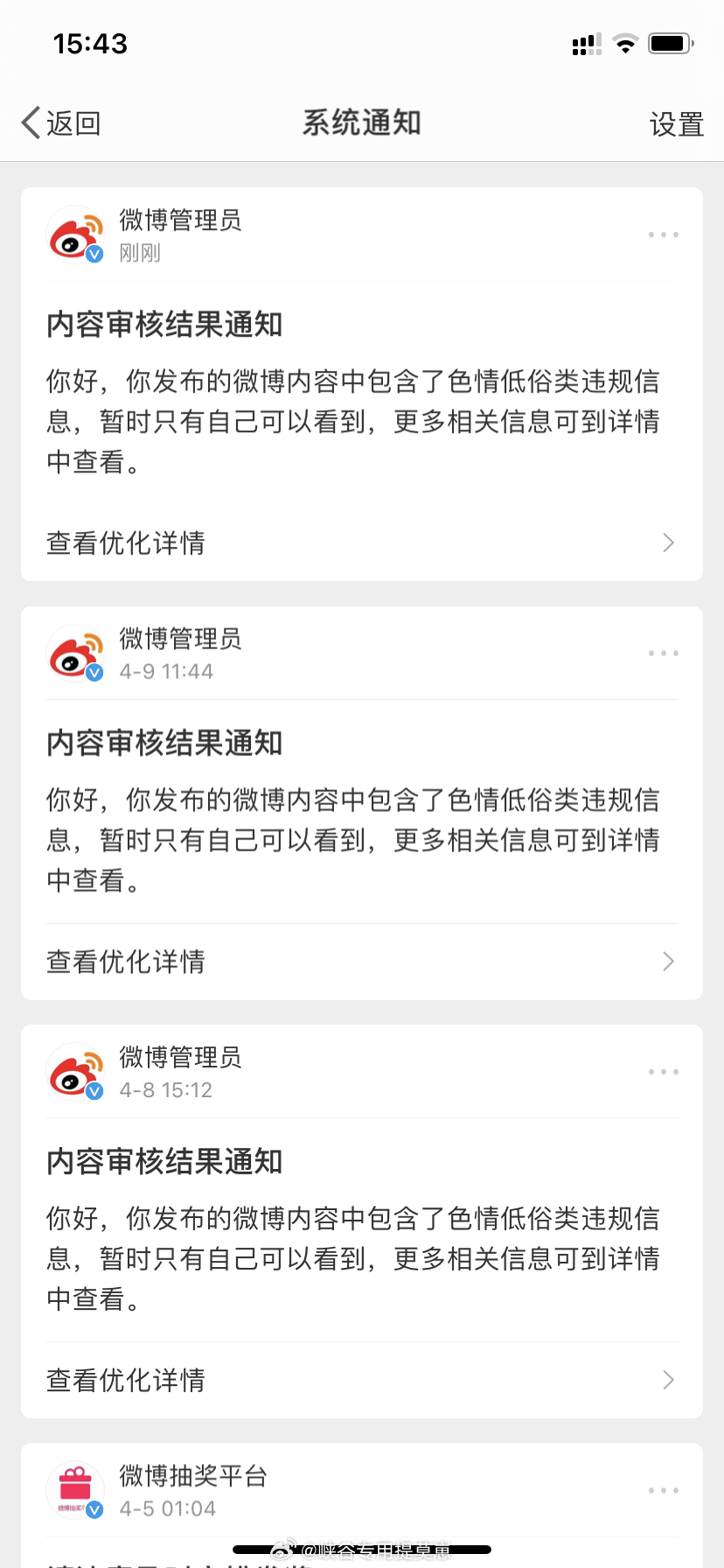Open 查看优化详情 for the 刚刚 notification

coord(361,542)
